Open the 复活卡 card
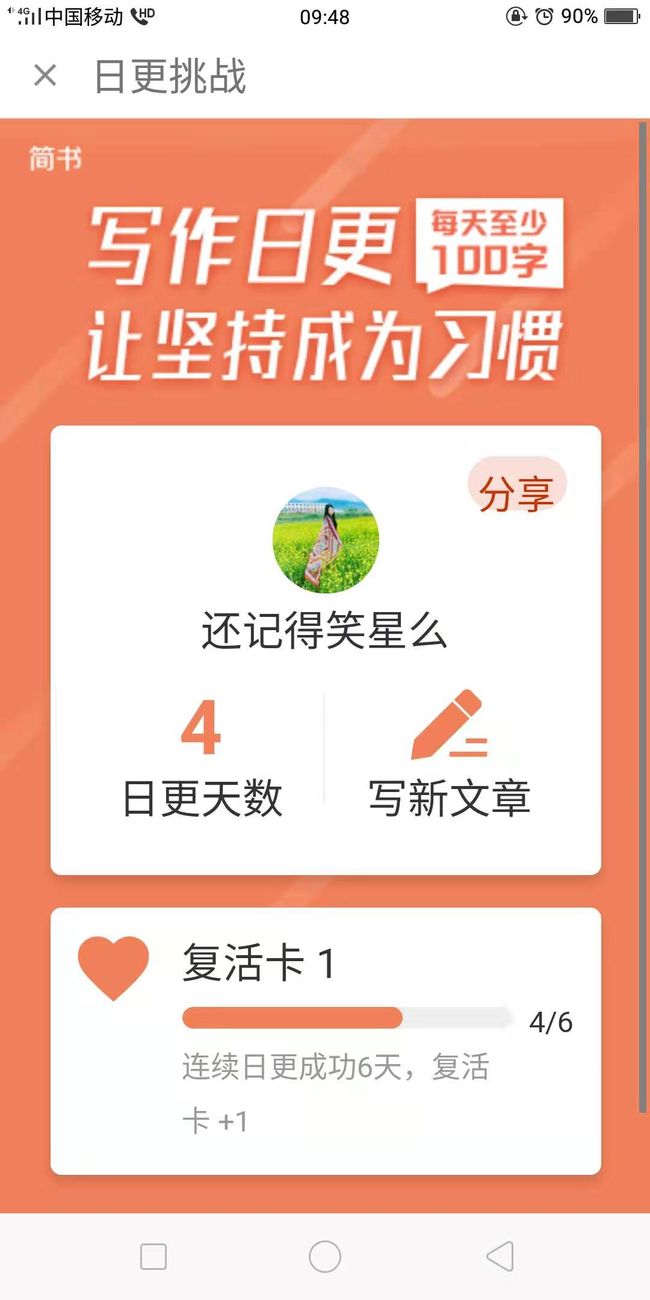Image resolution: width=650 pixels, height=1300 pixels. [x=326, y=1041]
